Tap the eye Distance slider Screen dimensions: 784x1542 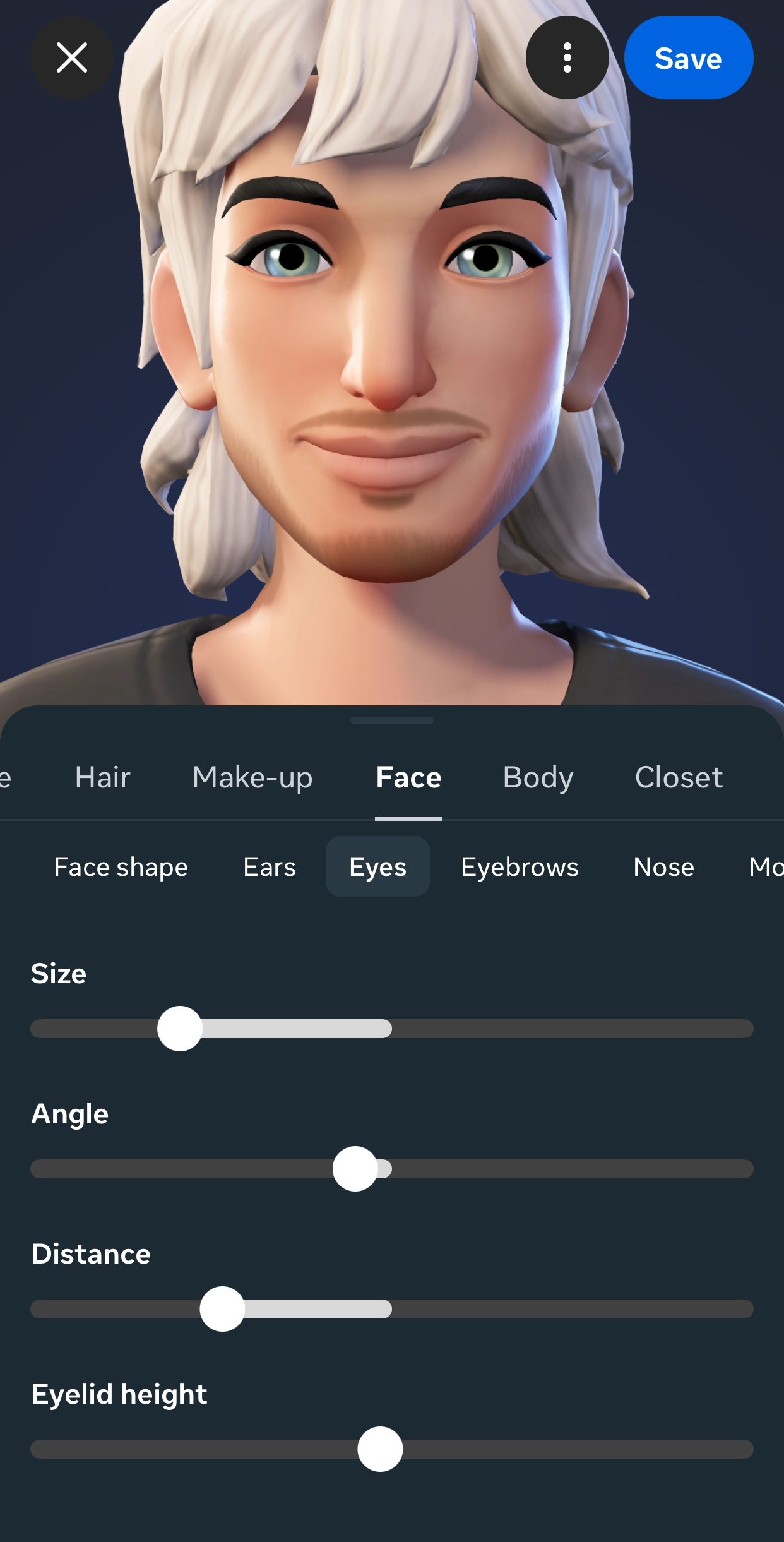[x=222, y=1309]
